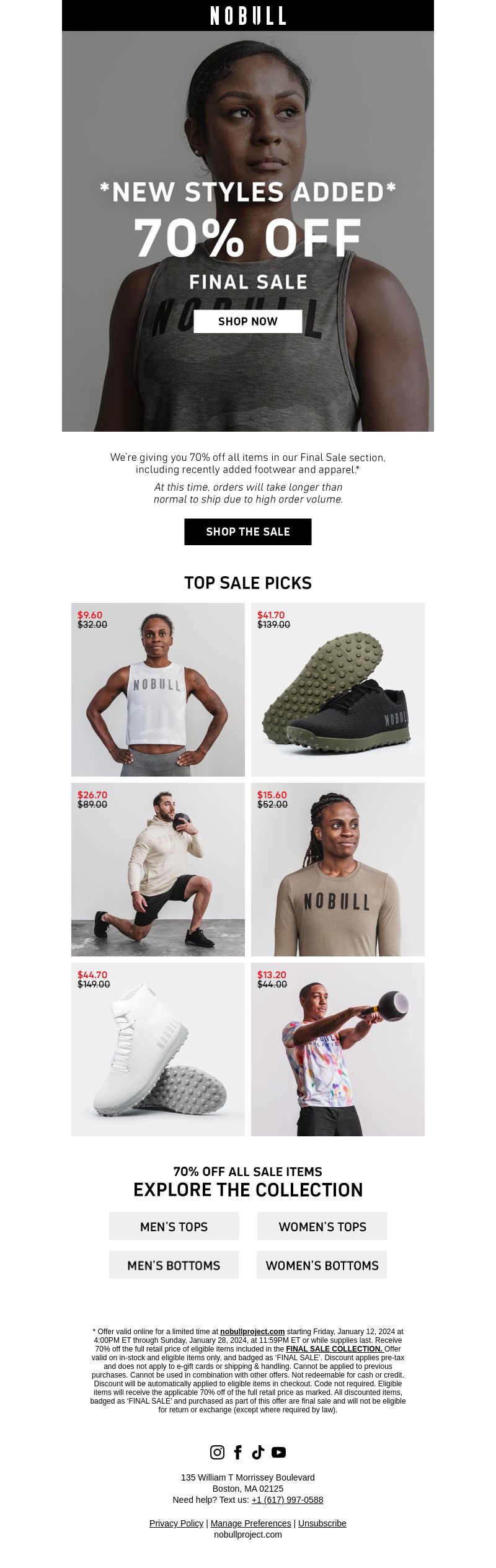Open NOBULL's Instagram page

[x=217, y=1452]
